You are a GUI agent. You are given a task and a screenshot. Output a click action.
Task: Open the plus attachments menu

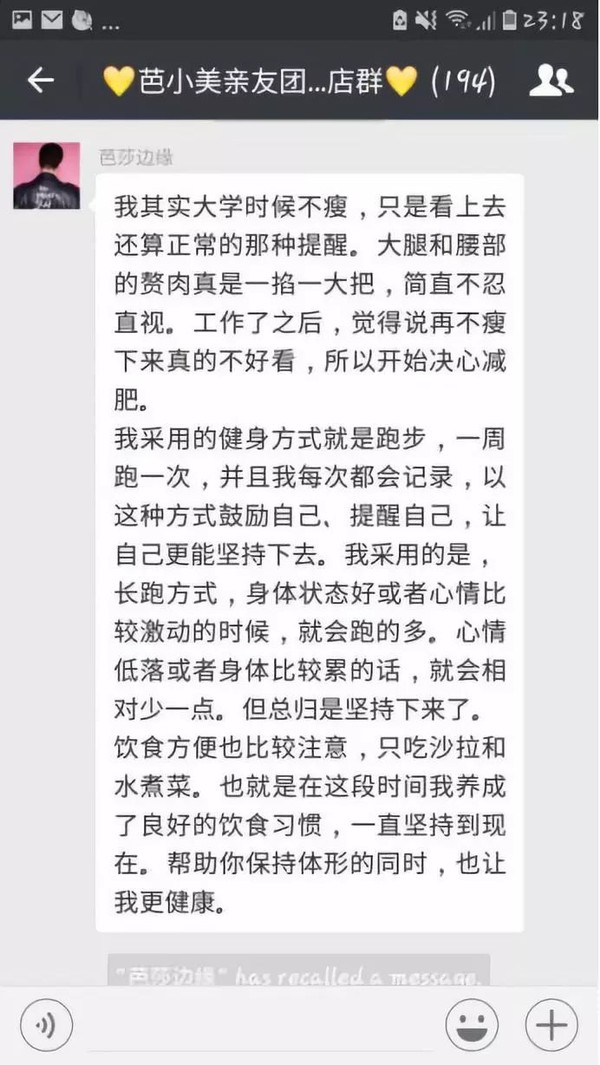(x=551, y=1025)
